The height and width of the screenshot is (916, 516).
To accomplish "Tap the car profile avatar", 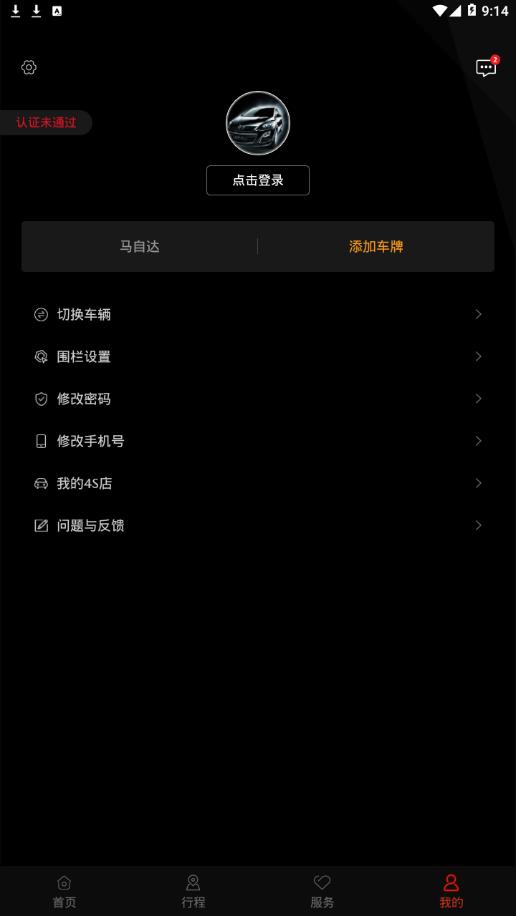I will pyautogui.click(x=258, y=123).
